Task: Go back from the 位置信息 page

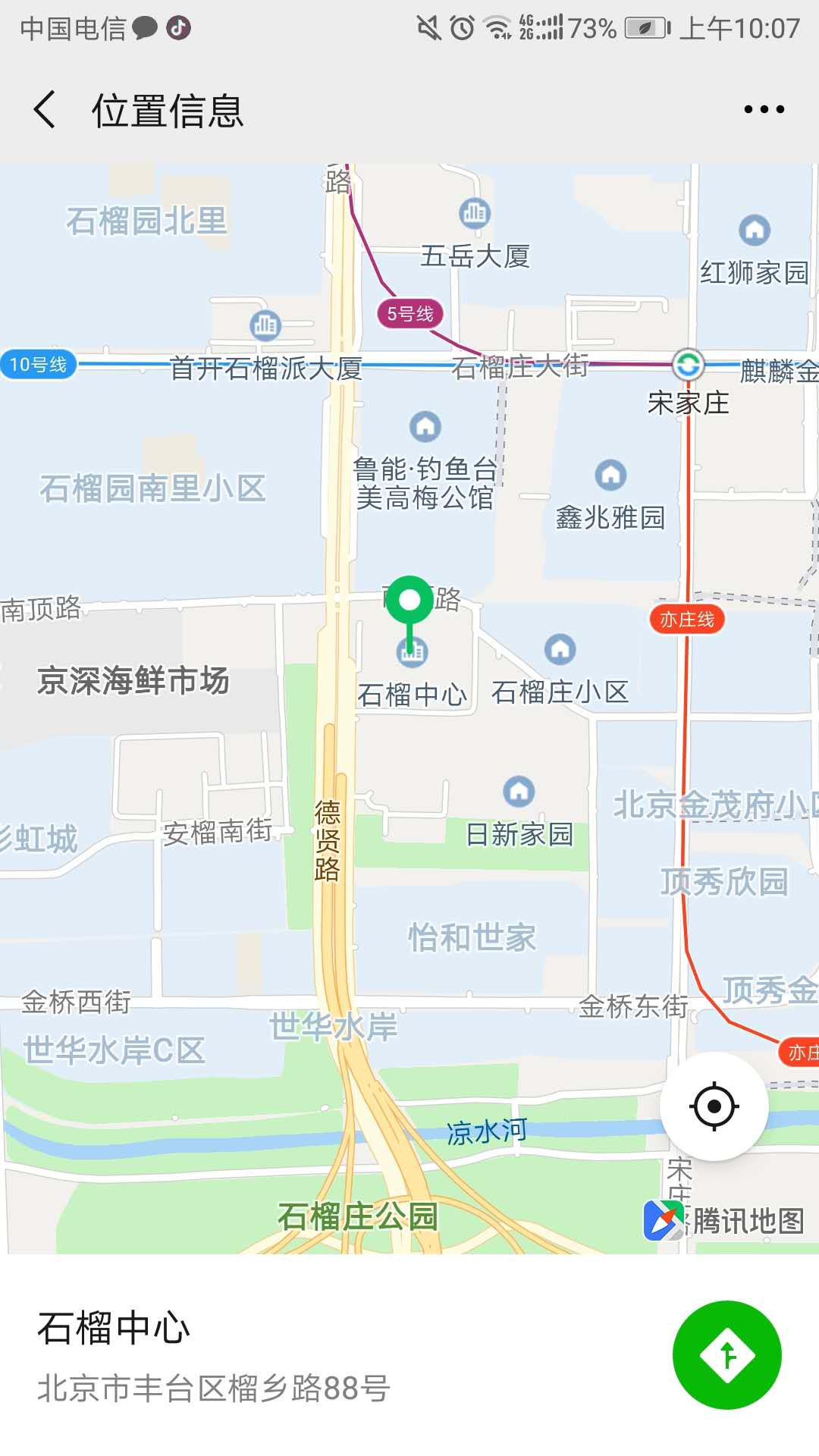Action: [45, 109]
